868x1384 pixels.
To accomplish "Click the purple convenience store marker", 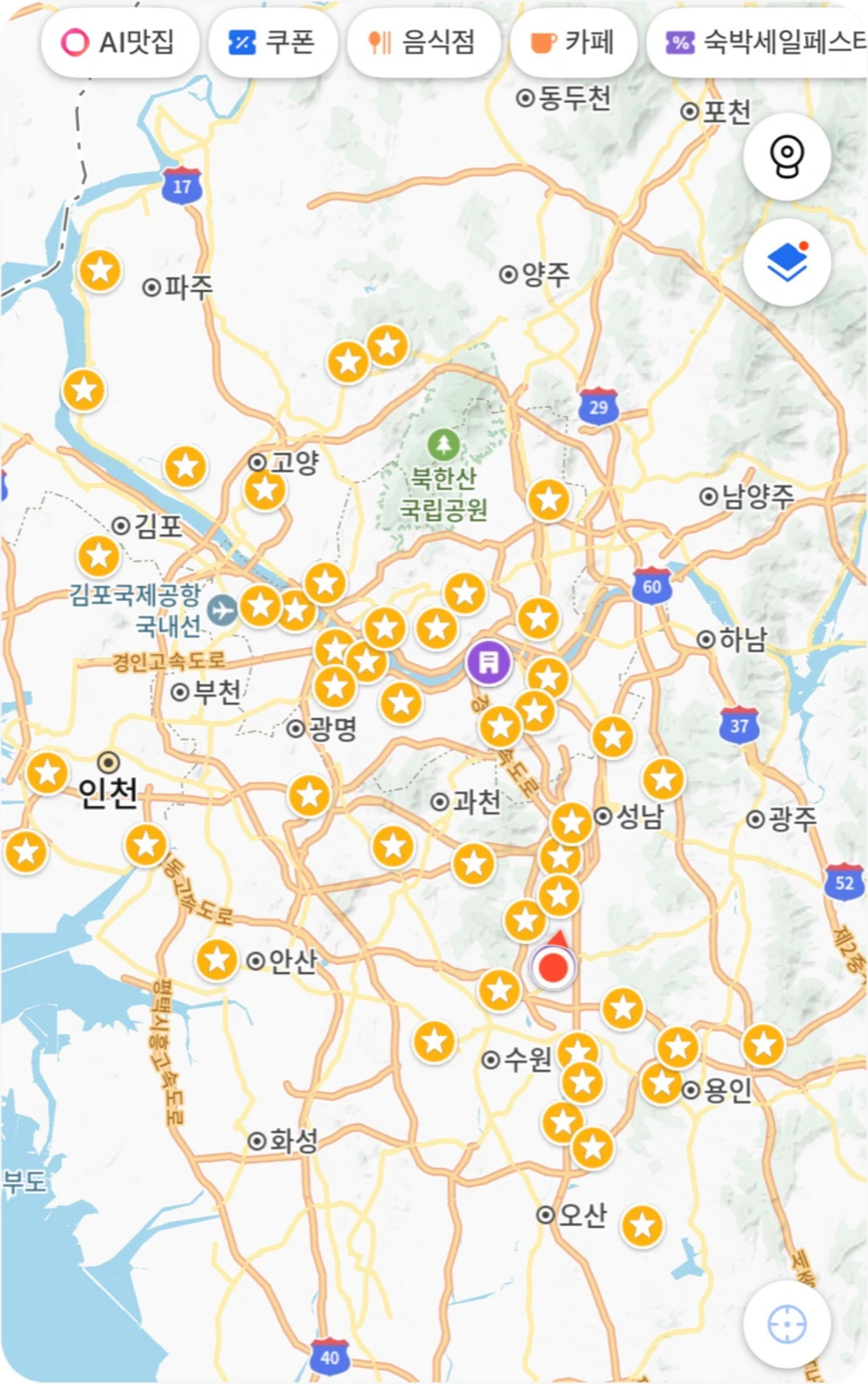I will 490,664.
